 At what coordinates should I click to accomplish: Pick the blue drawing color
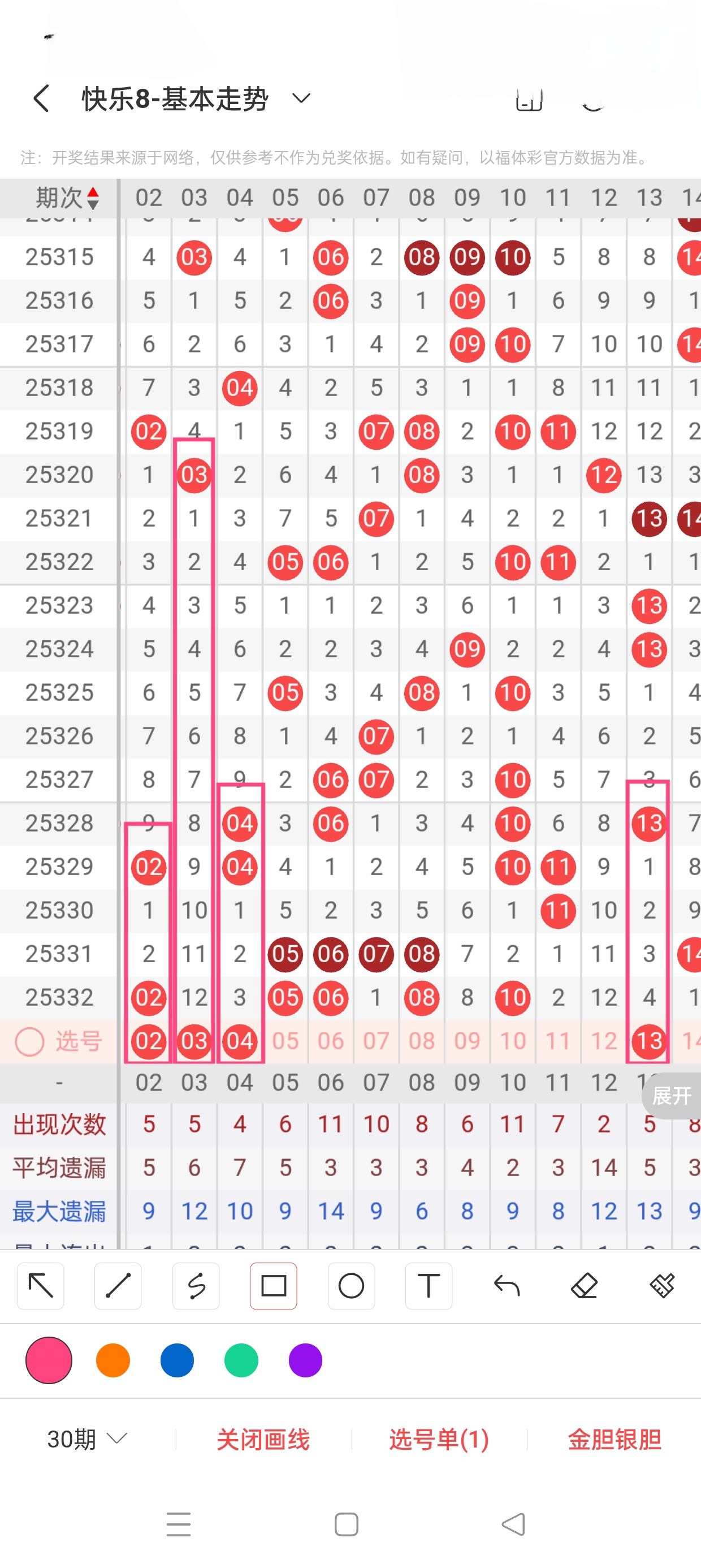(177, 1360)
